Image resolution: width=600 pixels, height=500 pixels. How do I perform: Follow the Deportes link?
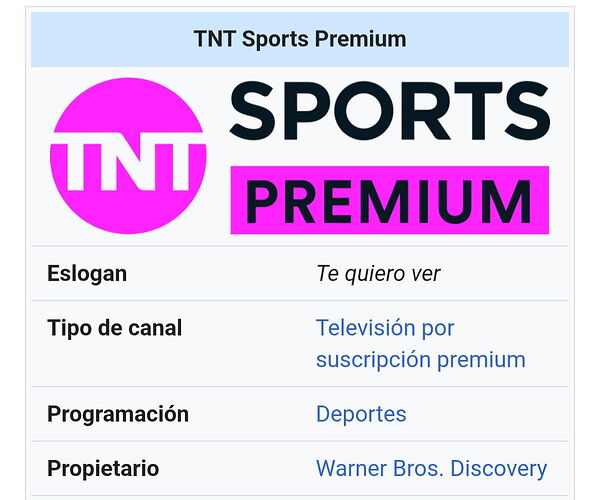pos(361,414)
